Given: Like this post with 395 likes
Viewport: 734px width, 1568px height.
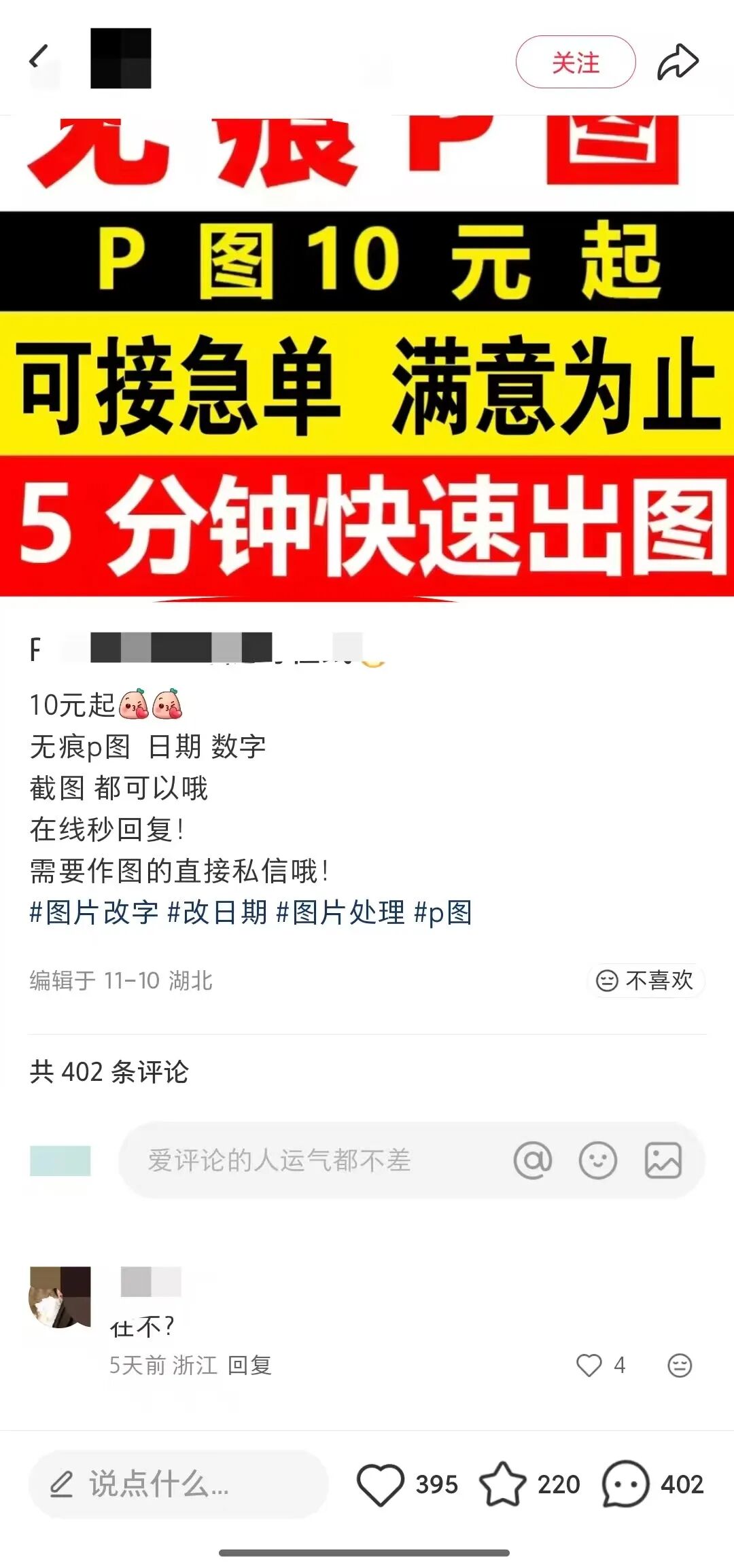Looking at the screenshot, I should tap(381, 1484).
